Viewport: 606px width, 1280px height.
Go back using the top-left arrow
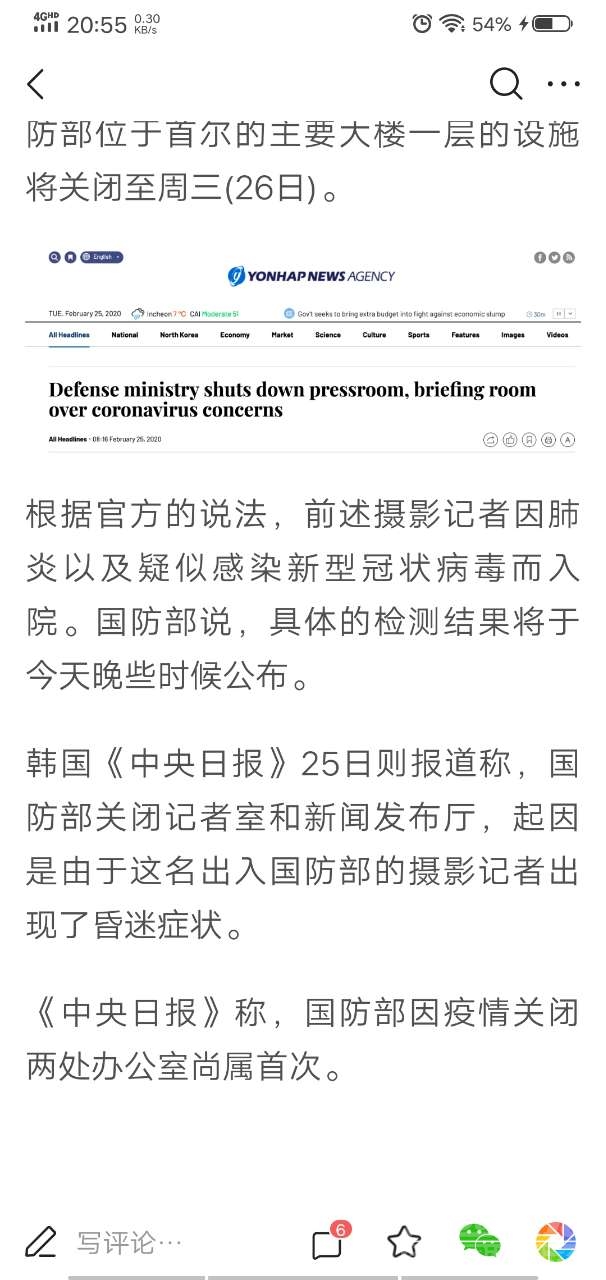tap(36, 85)
